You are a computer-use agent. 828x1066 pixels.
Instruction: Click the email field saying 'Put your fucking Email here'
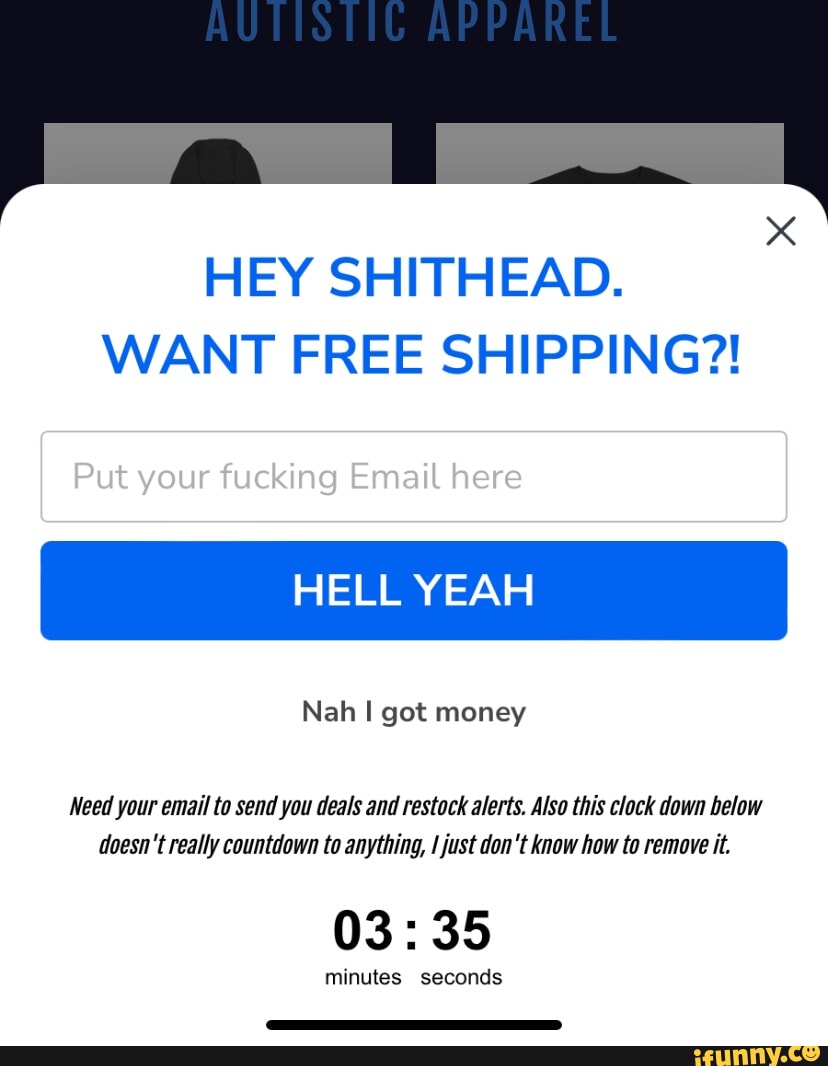click(414, 477)
